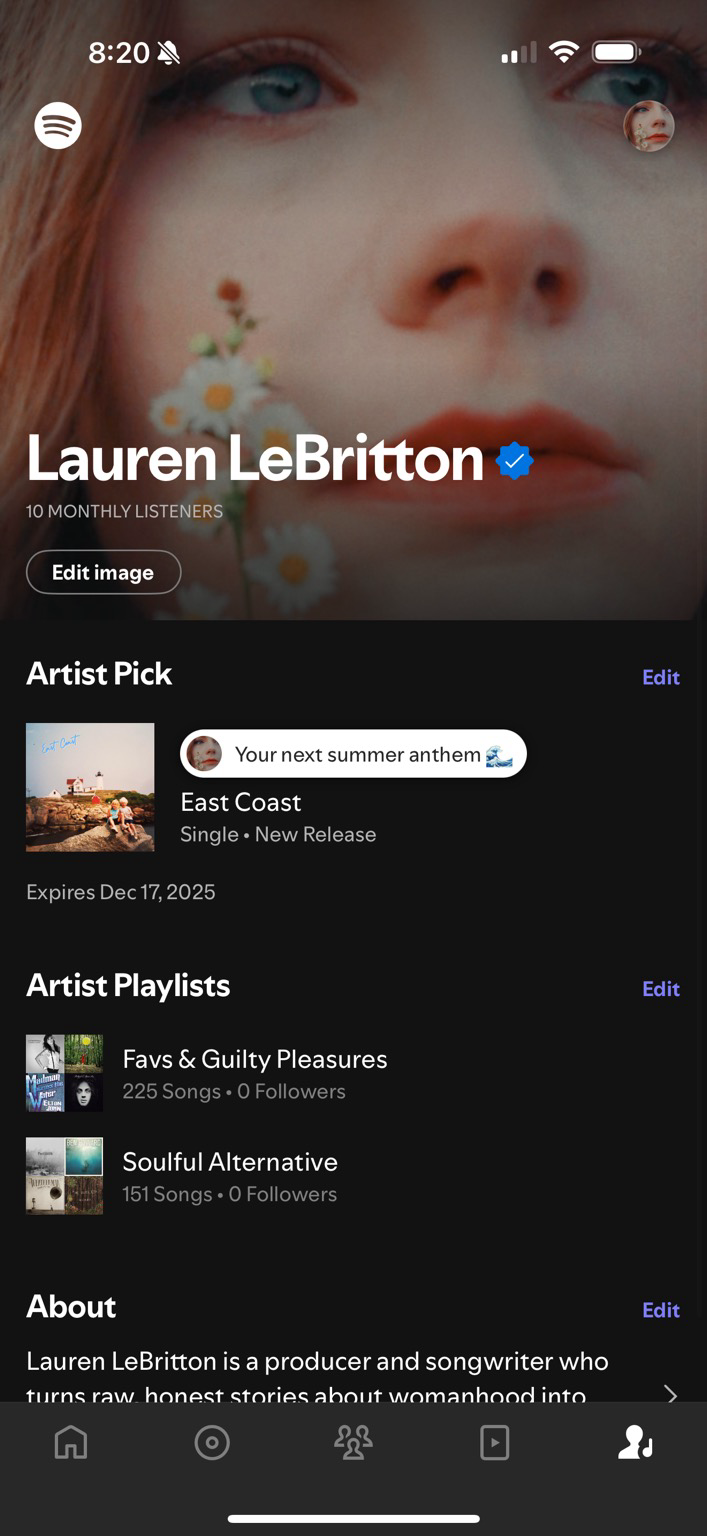This screenshot has width=707, height=1536.
Task: Open the profile avatar menu
Action: coord(648,126)
